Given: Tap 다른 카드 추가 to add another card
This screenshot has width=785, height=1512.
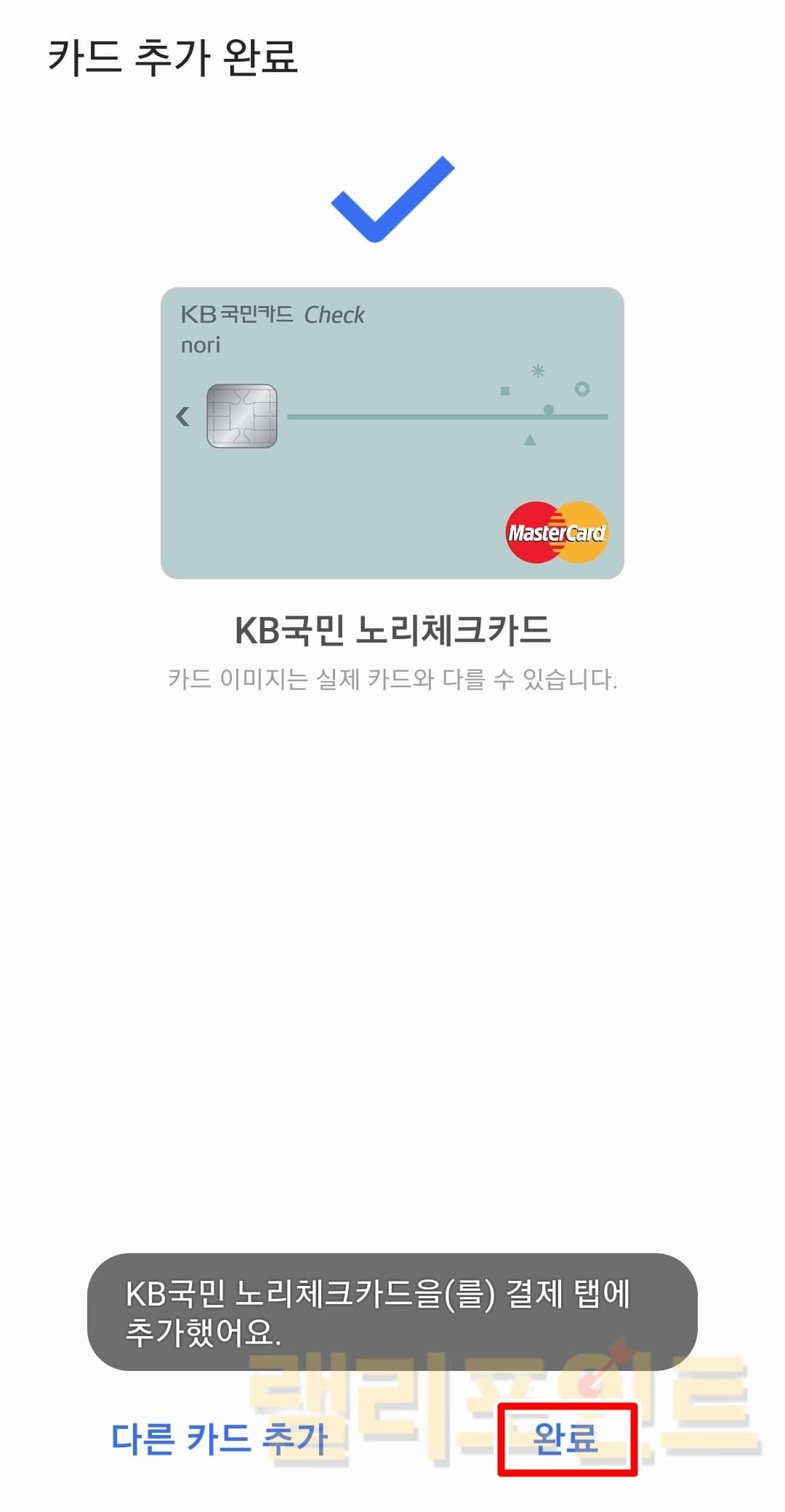Looking at the screenshot, I should pyautogui.click(x=220, y=1439).
